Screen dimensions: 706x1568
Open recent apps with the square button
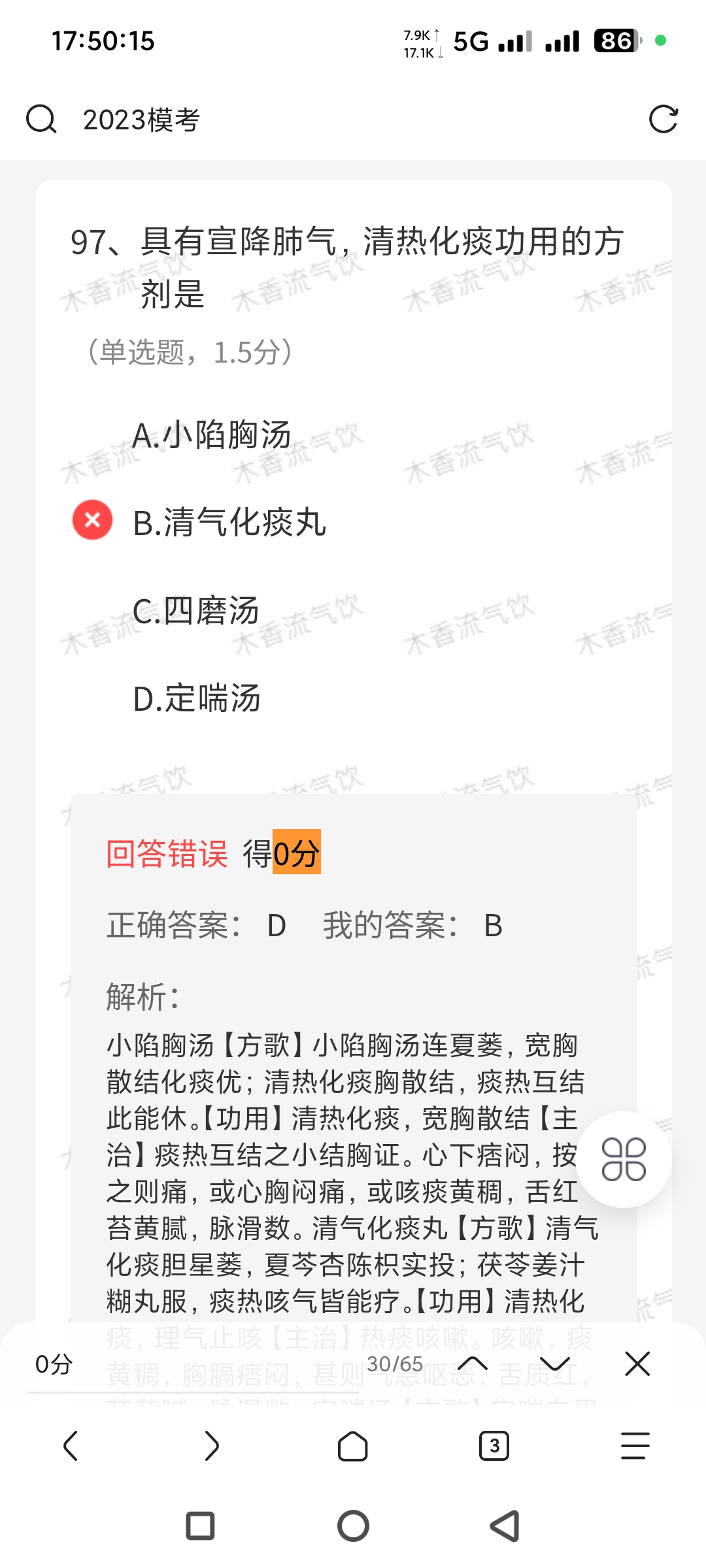coord(200,1526)
